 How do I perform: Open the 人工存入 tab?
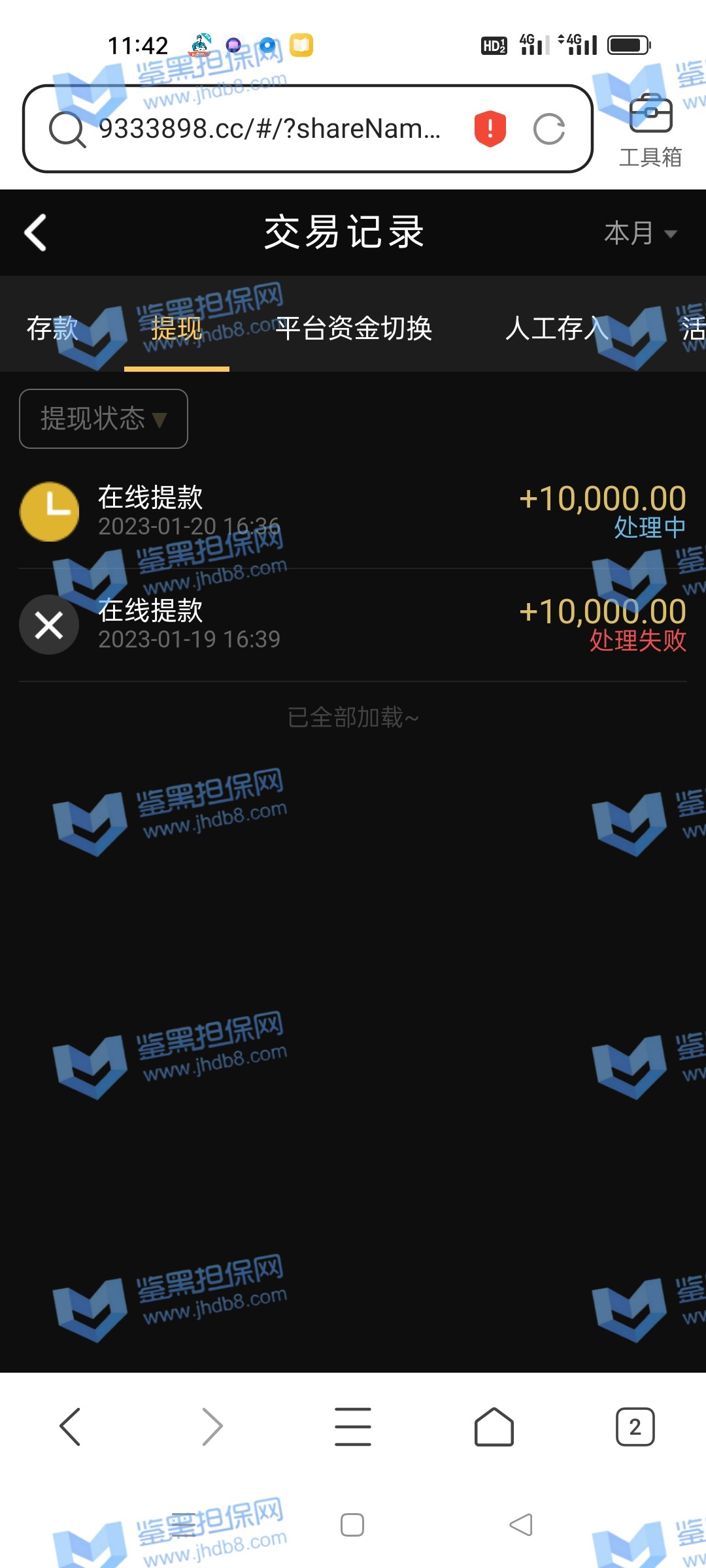(x=557, y=328)
